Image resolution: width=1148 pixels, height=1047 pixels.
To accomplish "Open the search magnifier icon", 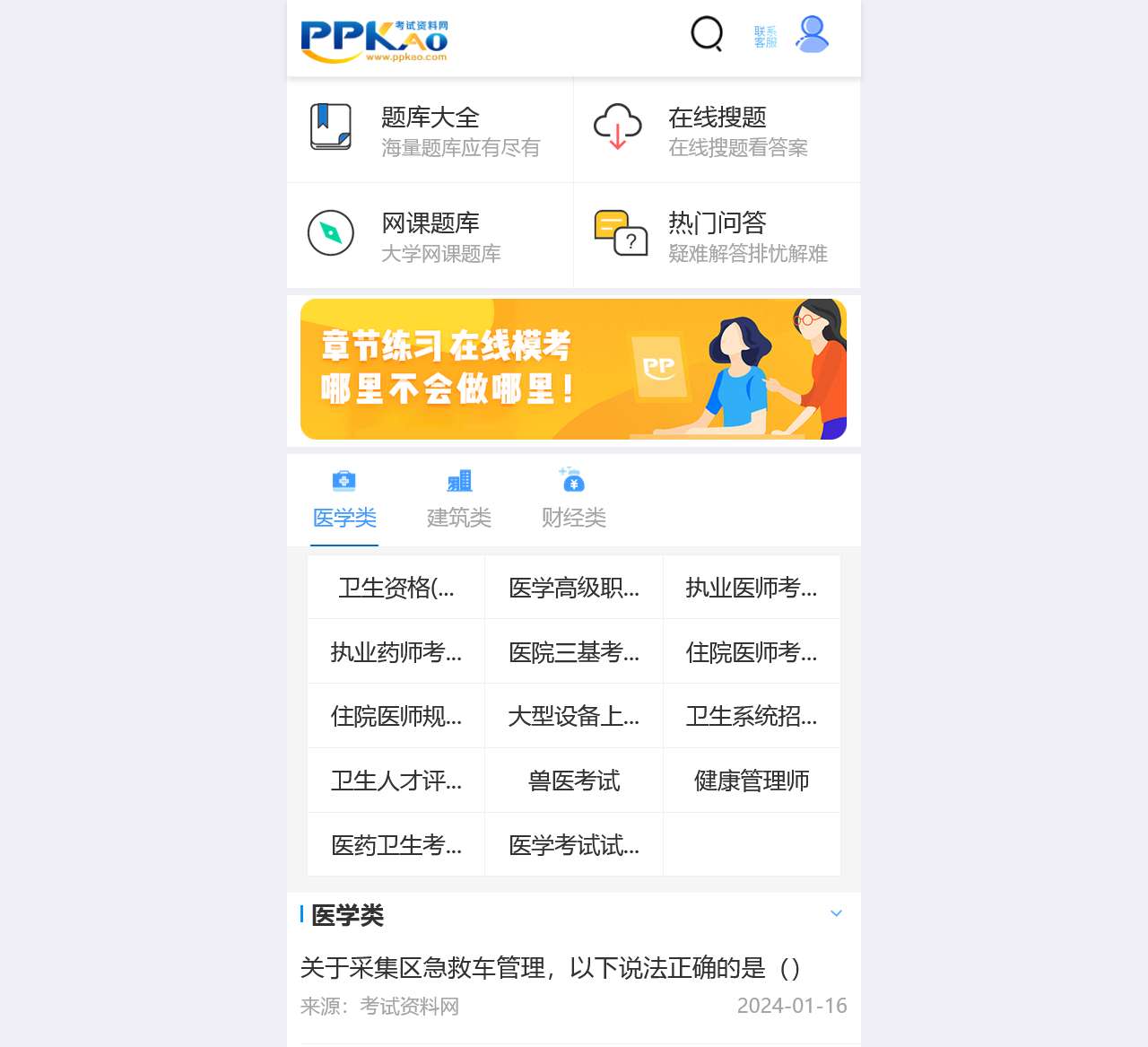I will tap(707, 34).
